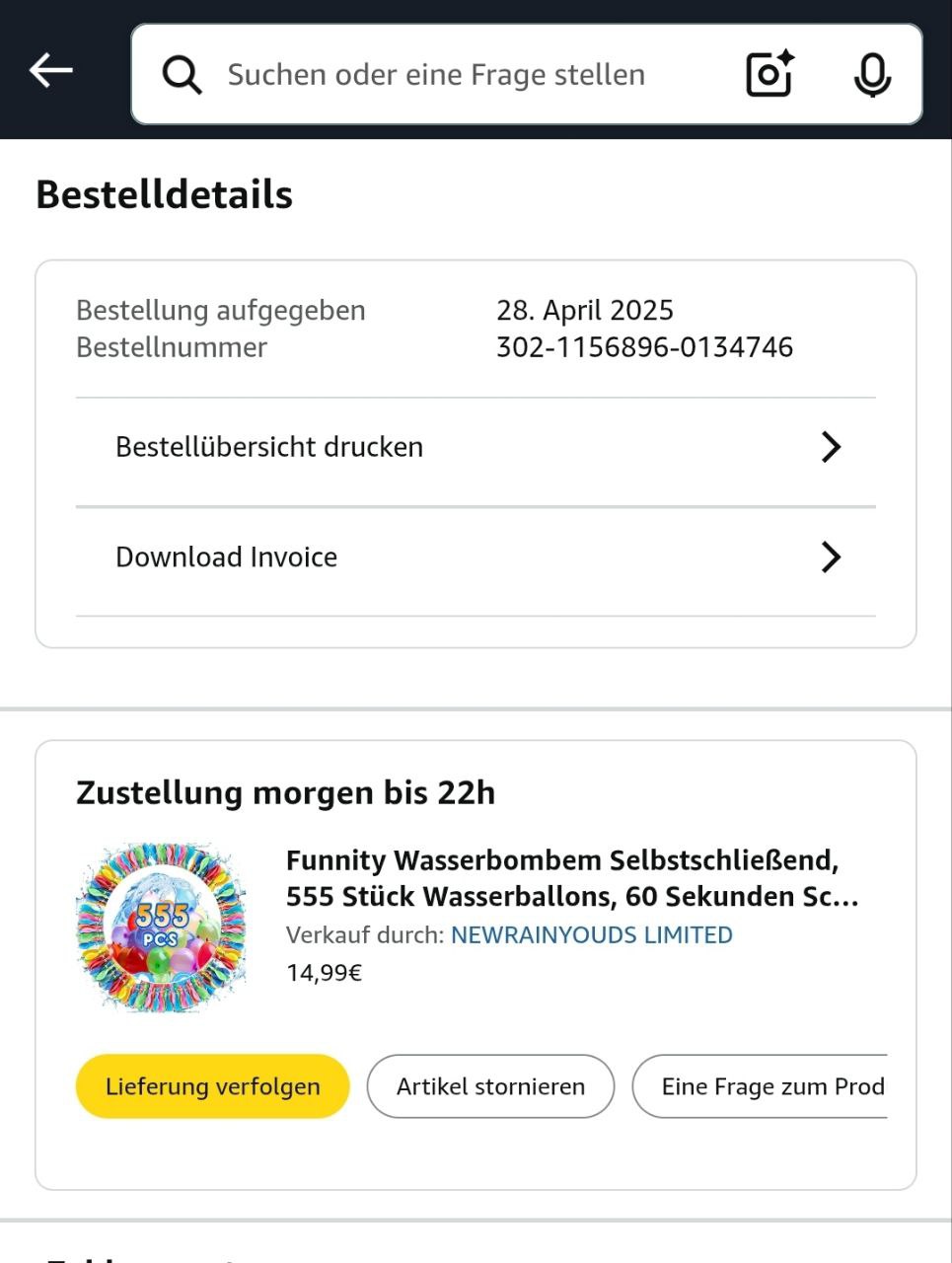Screen dimensions: 952x1263
Task: Visit seller NEWRAINYOUDS LIMITED
Action: (x=591, y=935)
